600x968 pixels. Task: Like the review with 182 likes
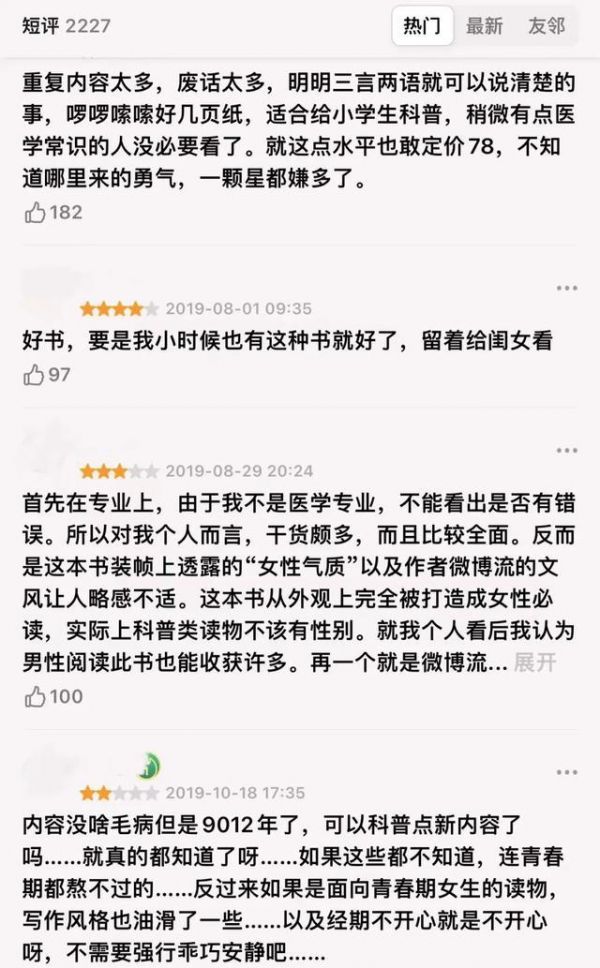pyautogui.click(x=35, y=212)
